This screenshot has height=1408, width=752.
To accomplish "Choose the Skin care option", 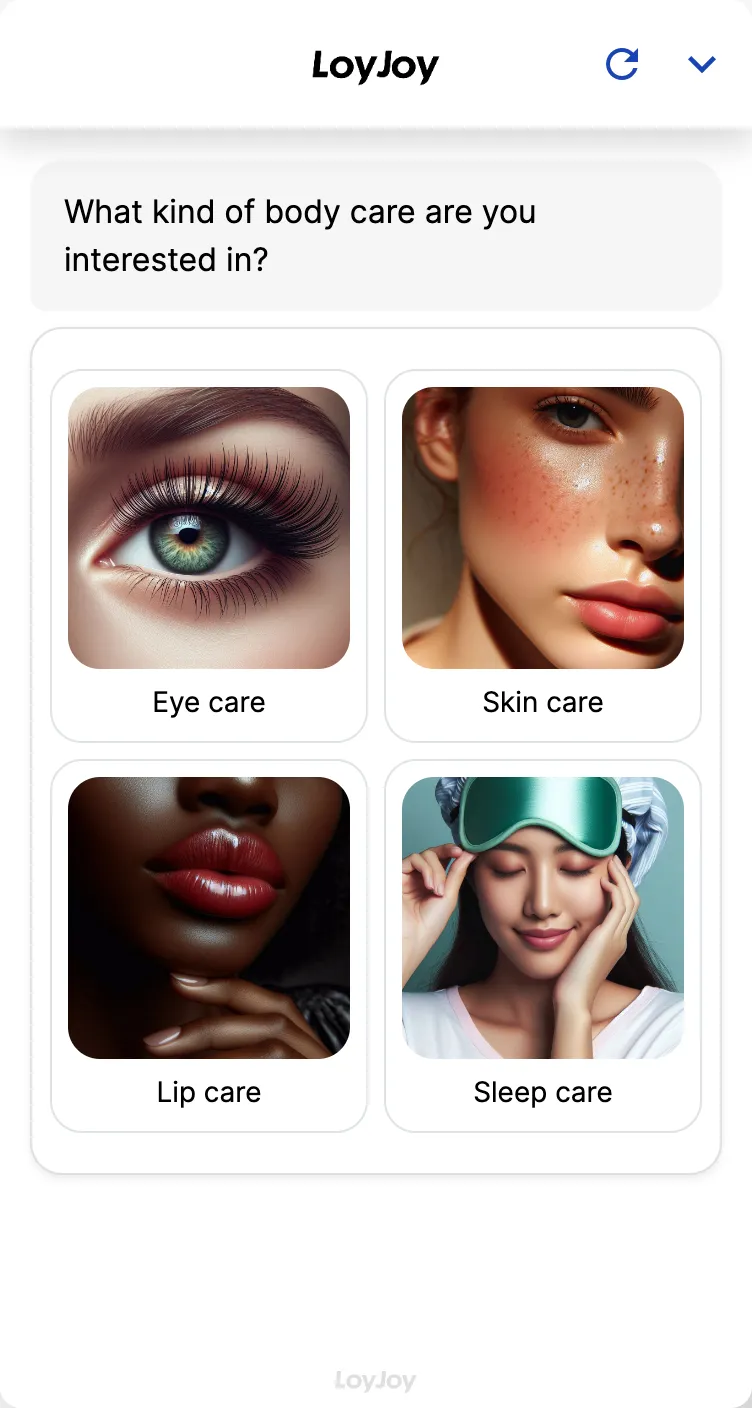I will click(x=543, y=555).
